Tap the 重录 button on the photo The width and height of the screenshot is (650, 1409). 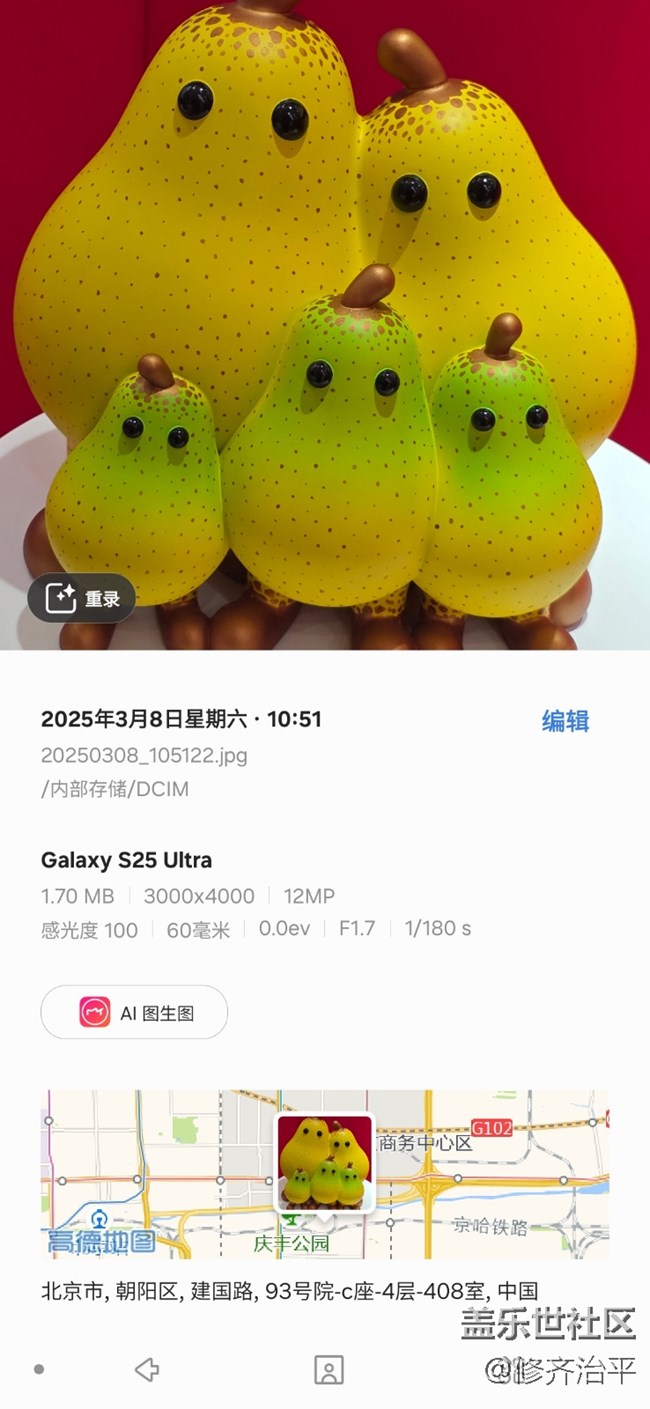tap(82, 599)
